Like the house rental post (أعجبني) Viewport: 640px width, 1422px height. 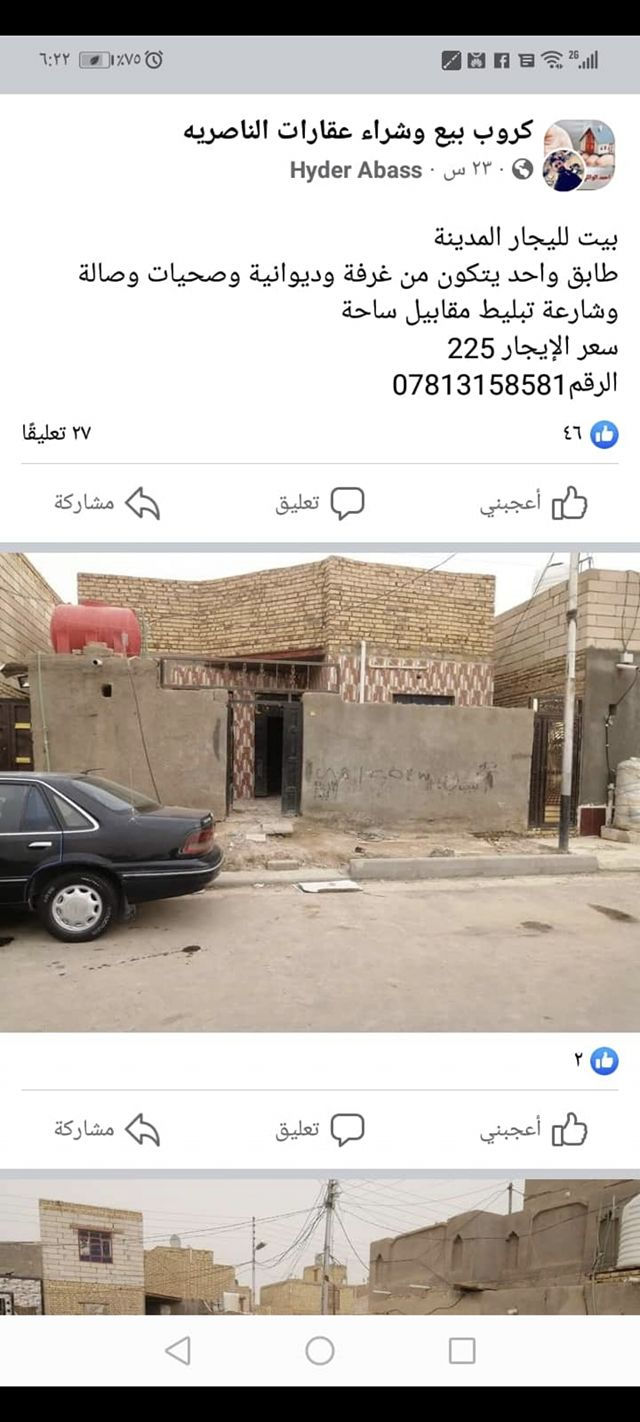click(534, 503)
